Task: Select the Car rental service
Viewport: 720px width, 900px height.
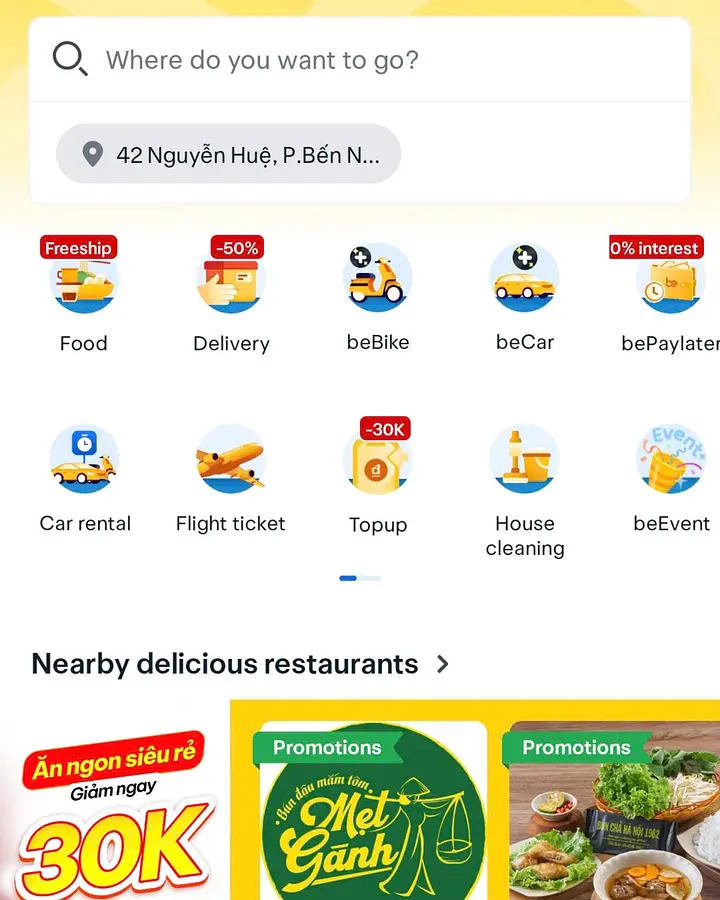Action: coord(85,460)
